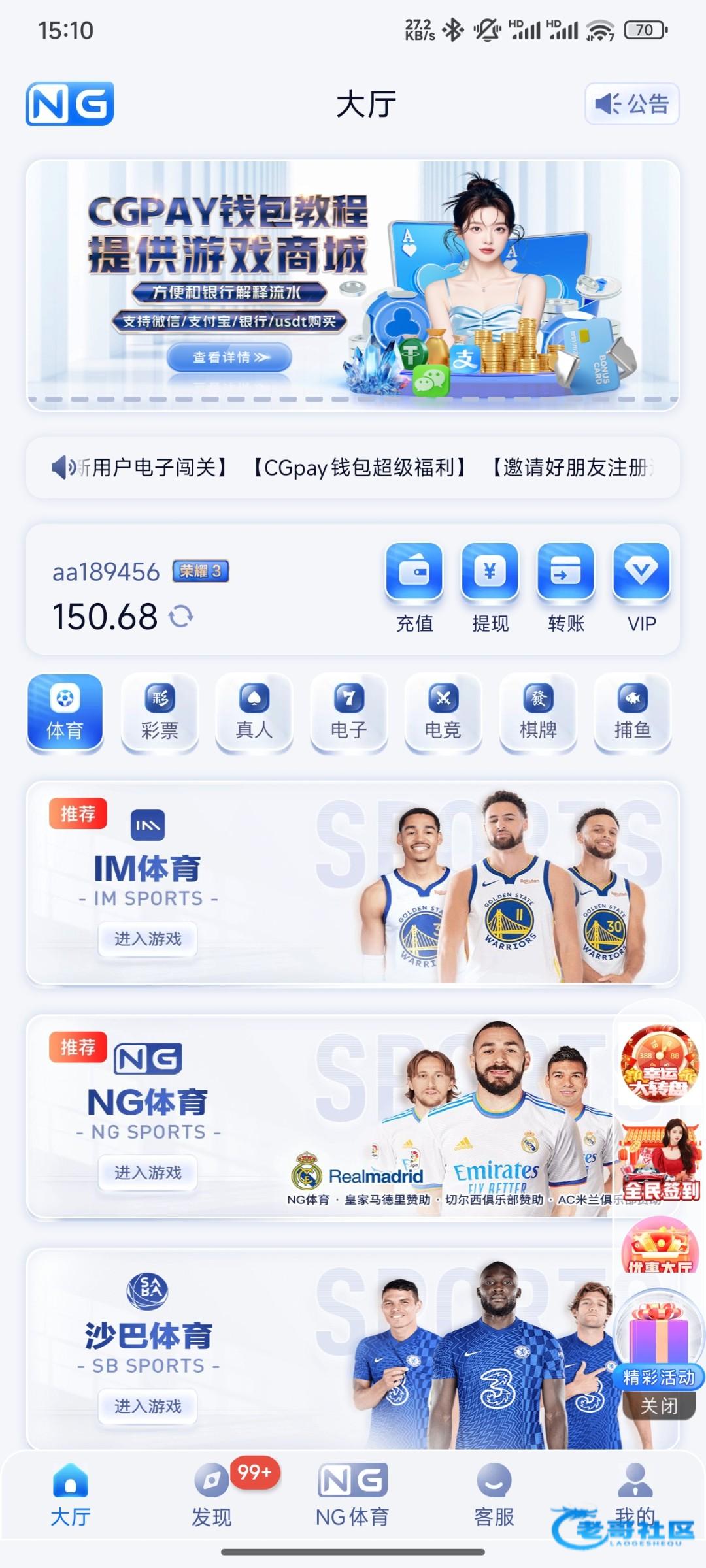The image size is (706, 1568).
Task: Open the 公告 announcements button
Action: (631, 104)
